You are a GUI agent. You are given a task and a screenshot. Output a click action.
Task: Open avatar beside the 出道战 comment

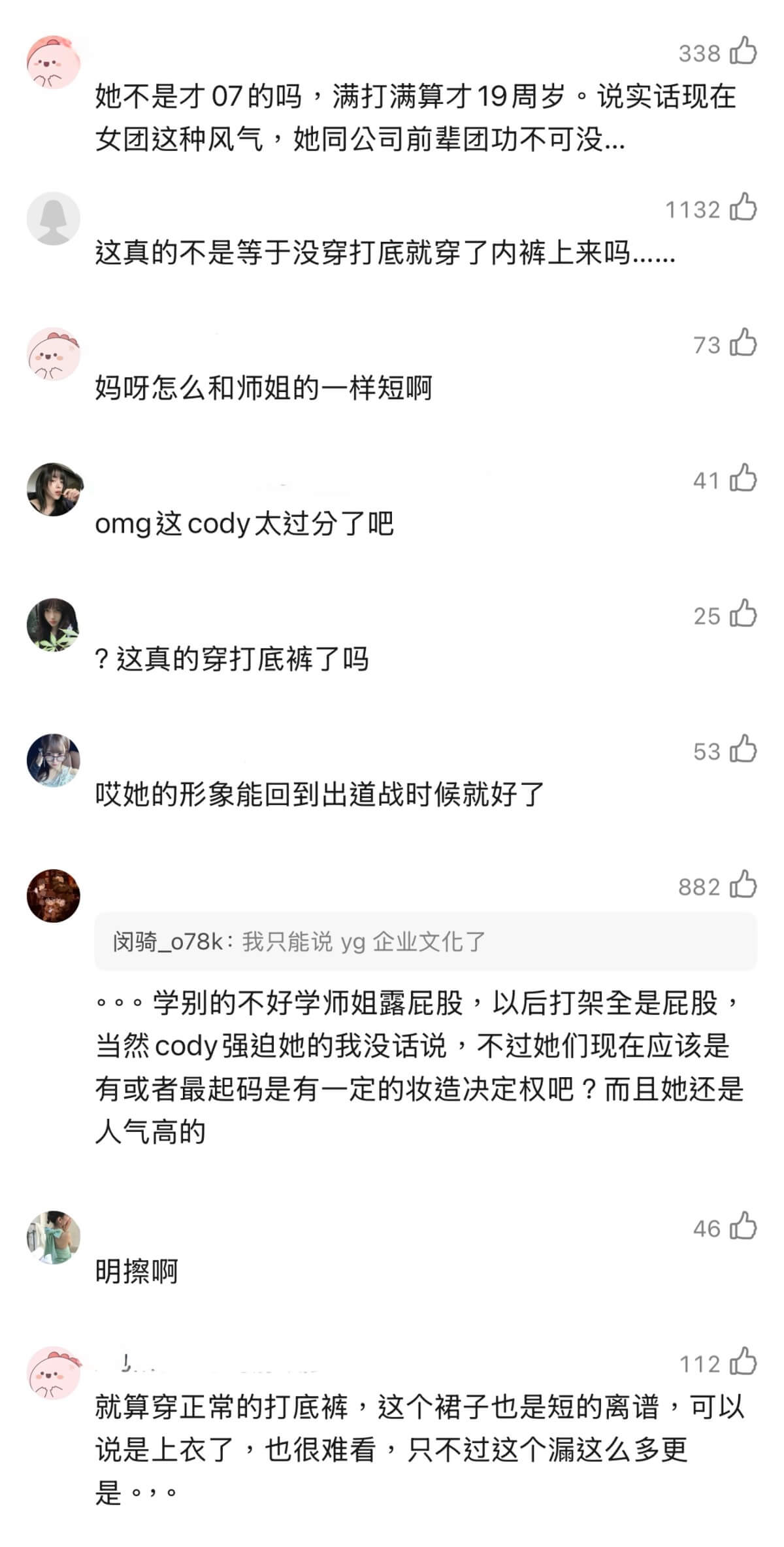click(x=53, y=760)
